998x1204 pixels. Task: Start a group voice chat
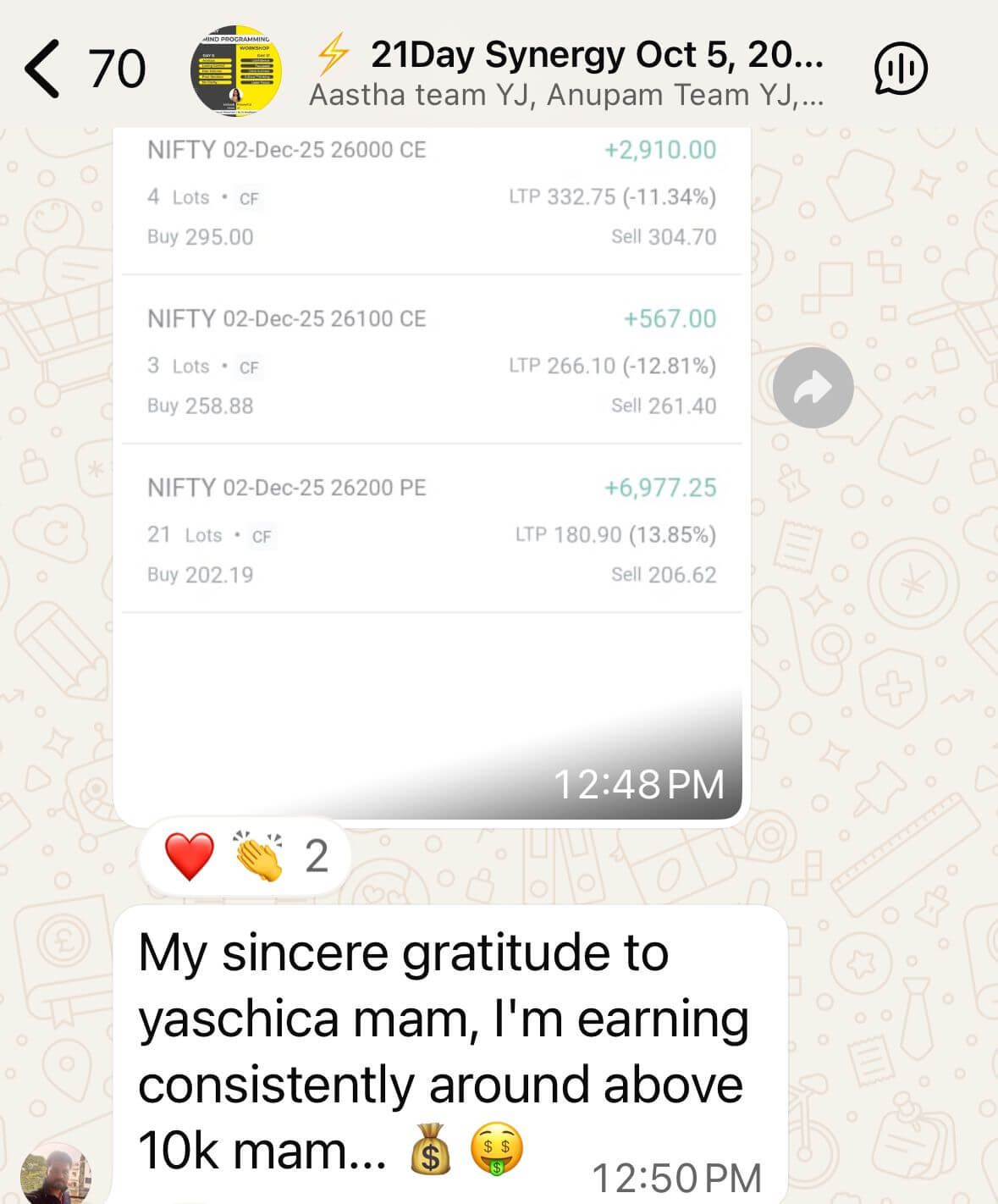[900, 69]
